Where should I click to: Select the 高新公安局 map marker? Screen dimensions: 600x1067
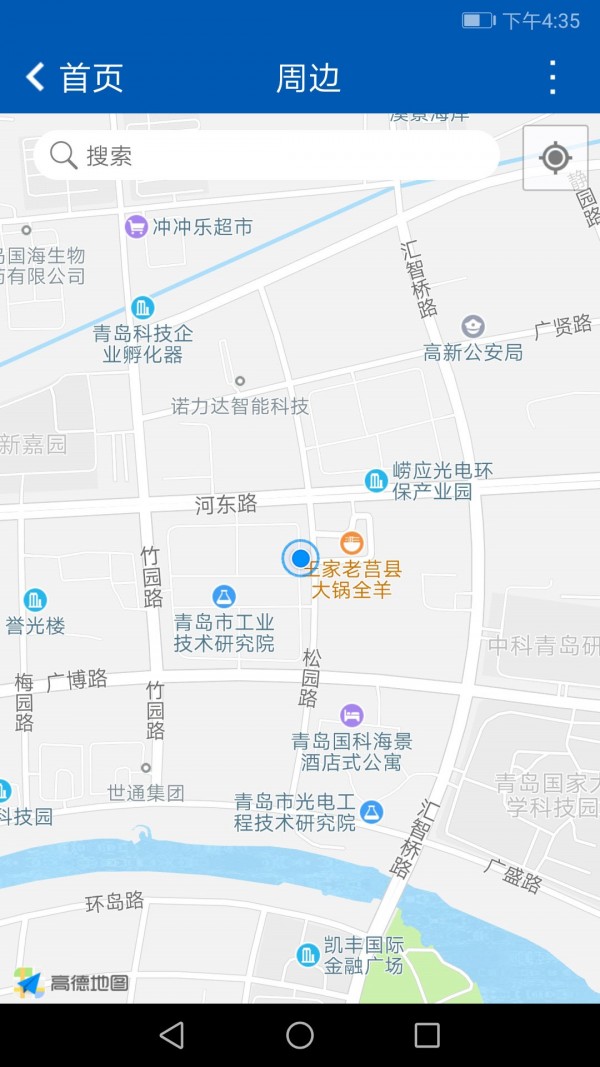[x=473, y=326]
